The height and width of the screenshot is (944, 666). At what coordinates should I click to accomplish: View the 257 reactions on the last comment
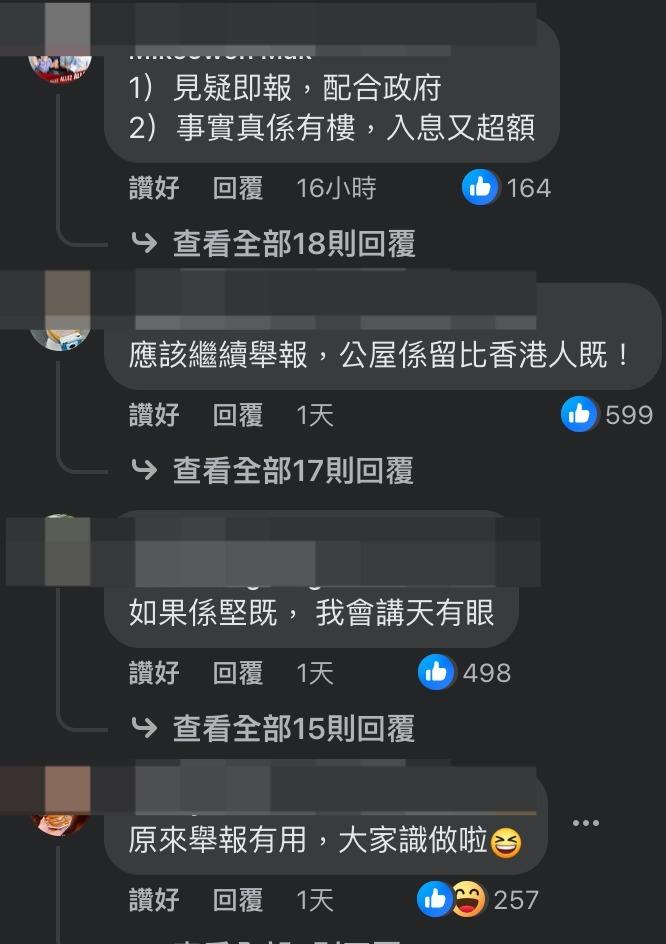[477, 900]
